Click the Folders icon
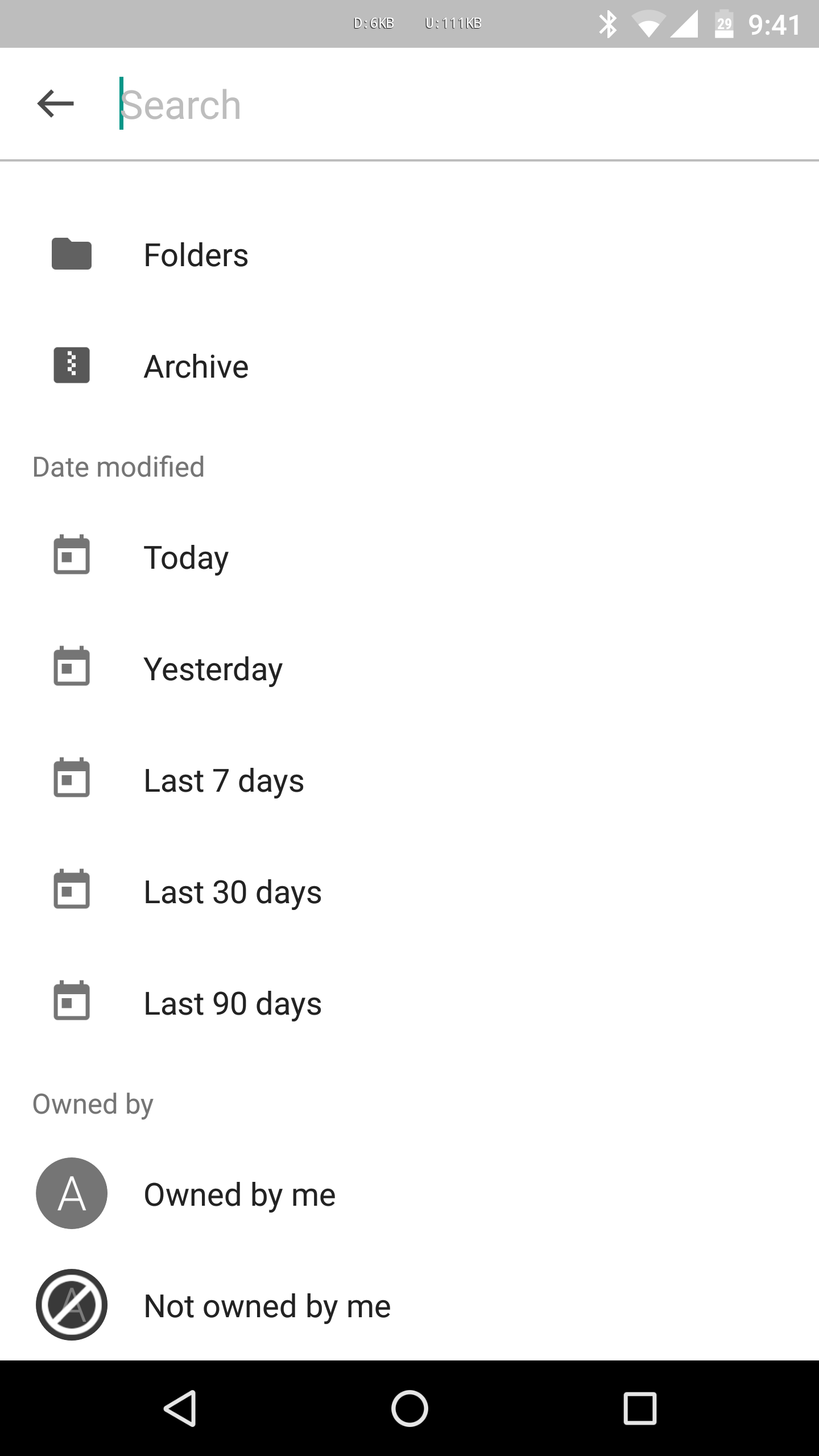This screenshot has height=1456, width=819. coord(71,254)
